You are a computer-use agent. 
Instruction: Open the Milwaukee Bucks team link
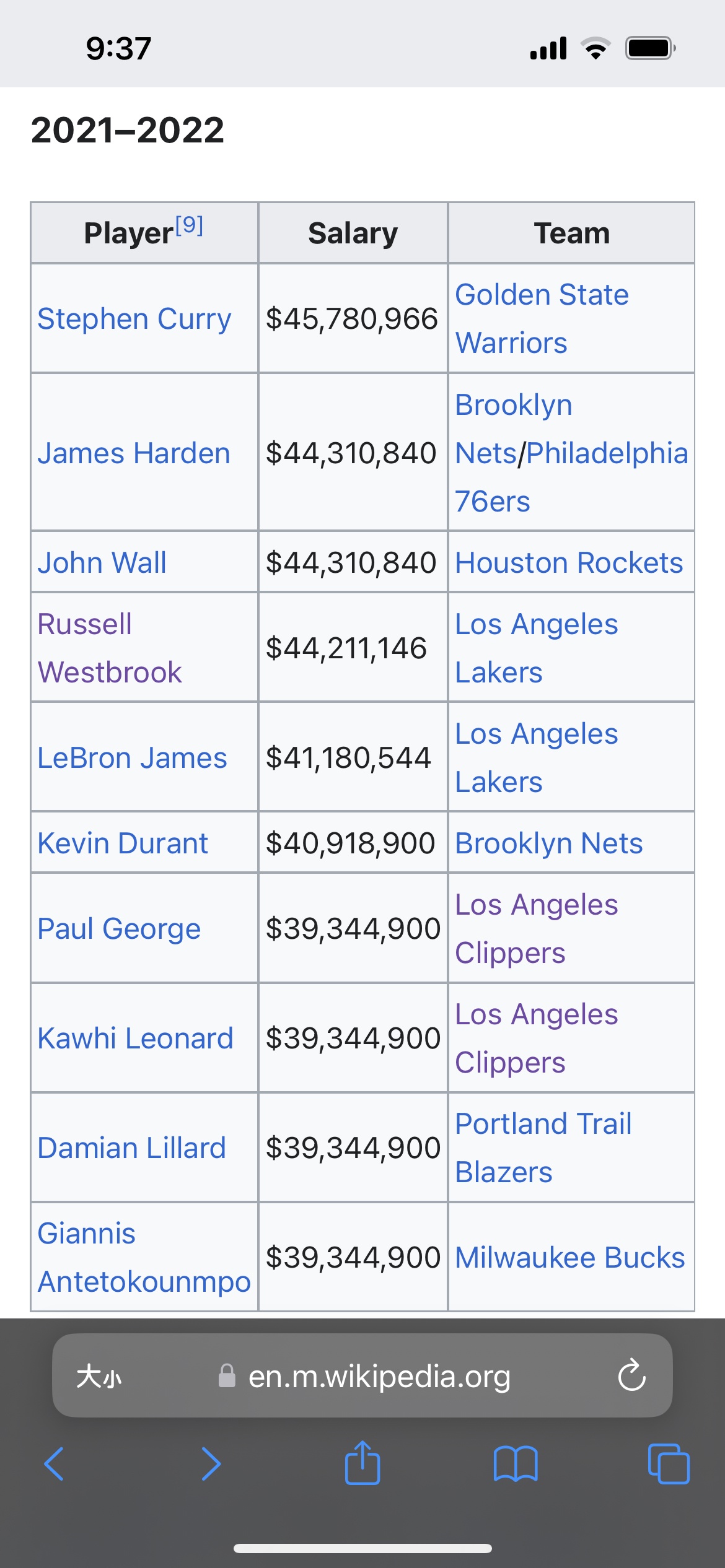coord(570,1257)
